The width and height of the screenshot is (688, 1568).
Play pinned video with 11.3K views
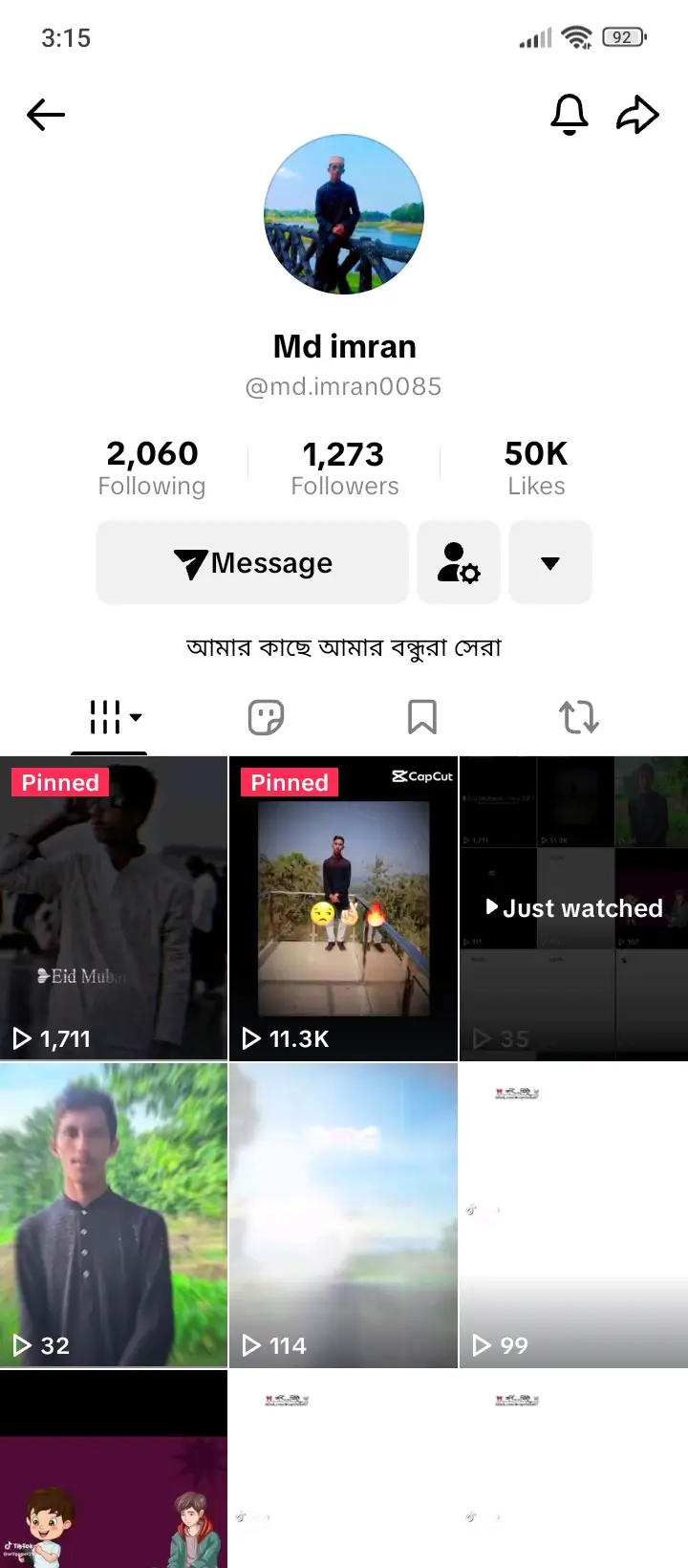pos(343,908)
